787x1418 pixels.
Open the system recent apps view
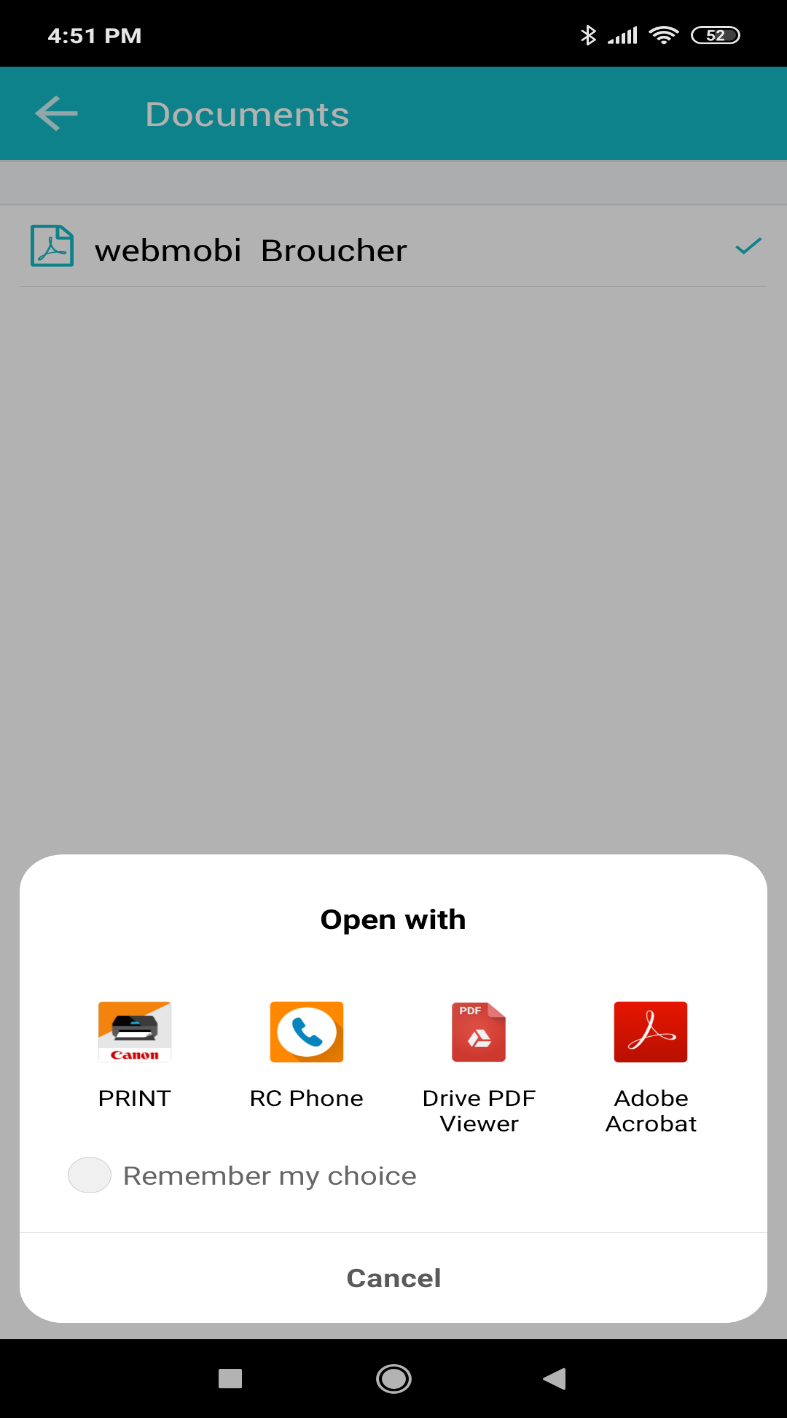tap(230, 1379)
